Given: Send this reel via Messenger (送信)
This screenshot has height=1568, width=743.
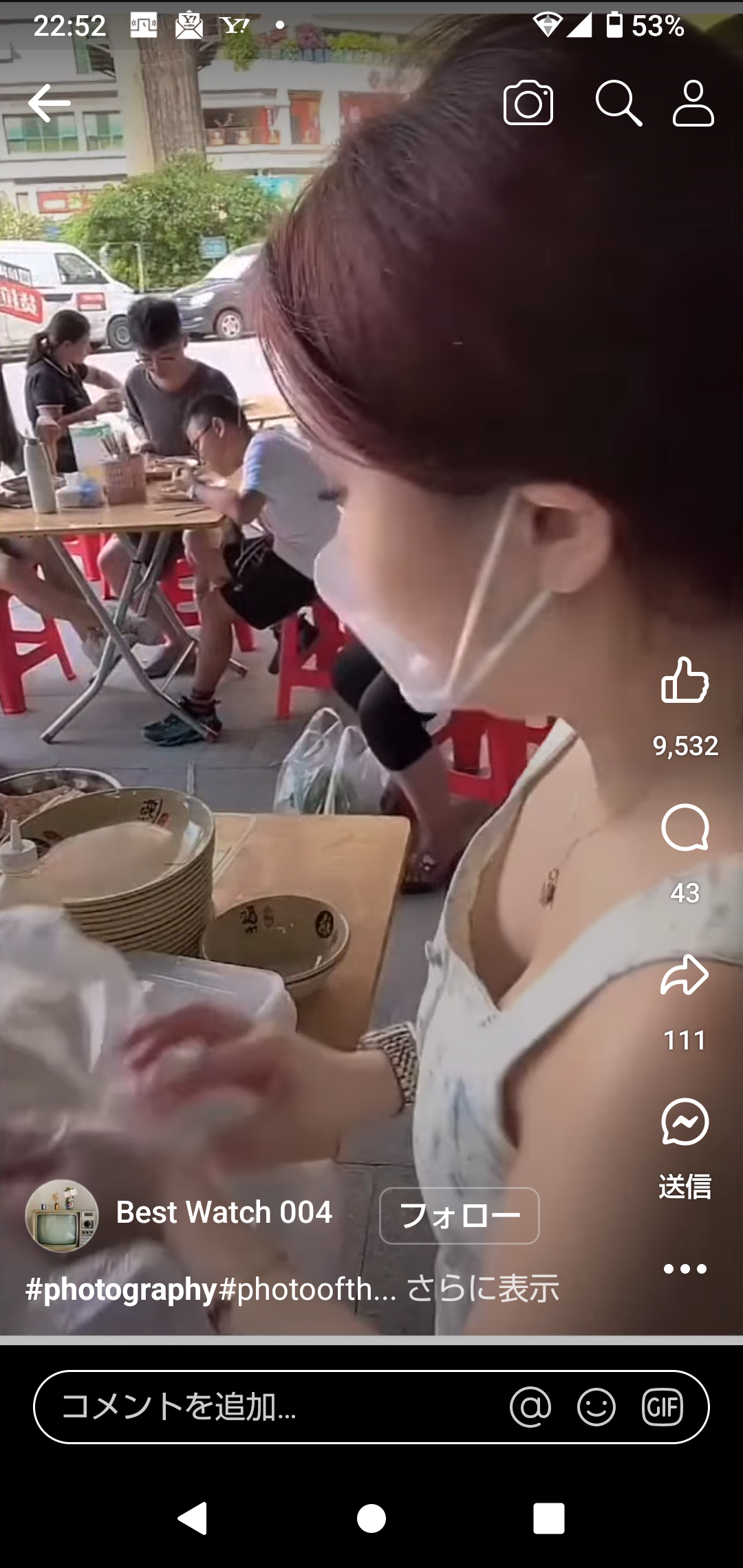Looking at the screenshot, I should point(685,1122).
